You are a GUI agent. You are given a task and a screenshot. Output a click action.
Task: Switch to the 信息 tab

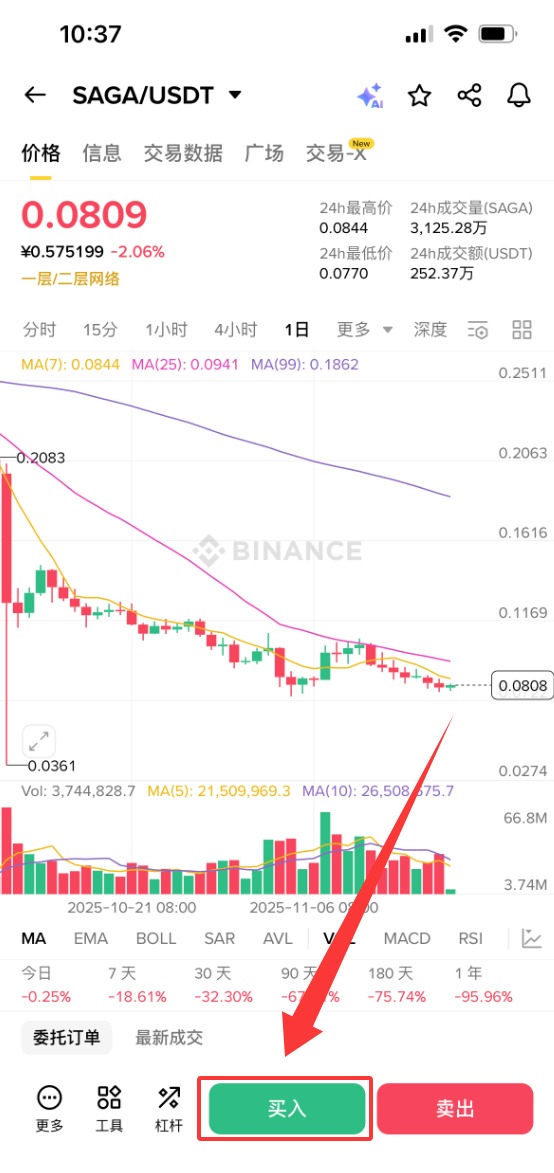pos(102,153)
